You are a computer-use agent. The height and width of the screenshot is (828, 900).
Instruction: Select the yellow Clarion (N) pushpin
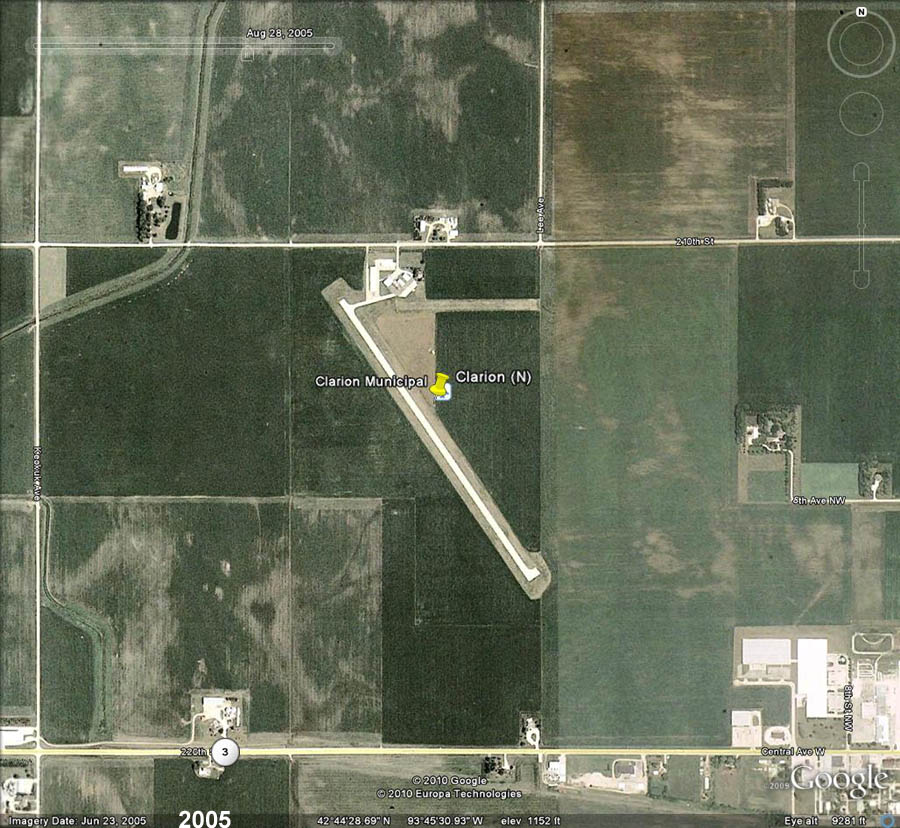click(440, 382)
